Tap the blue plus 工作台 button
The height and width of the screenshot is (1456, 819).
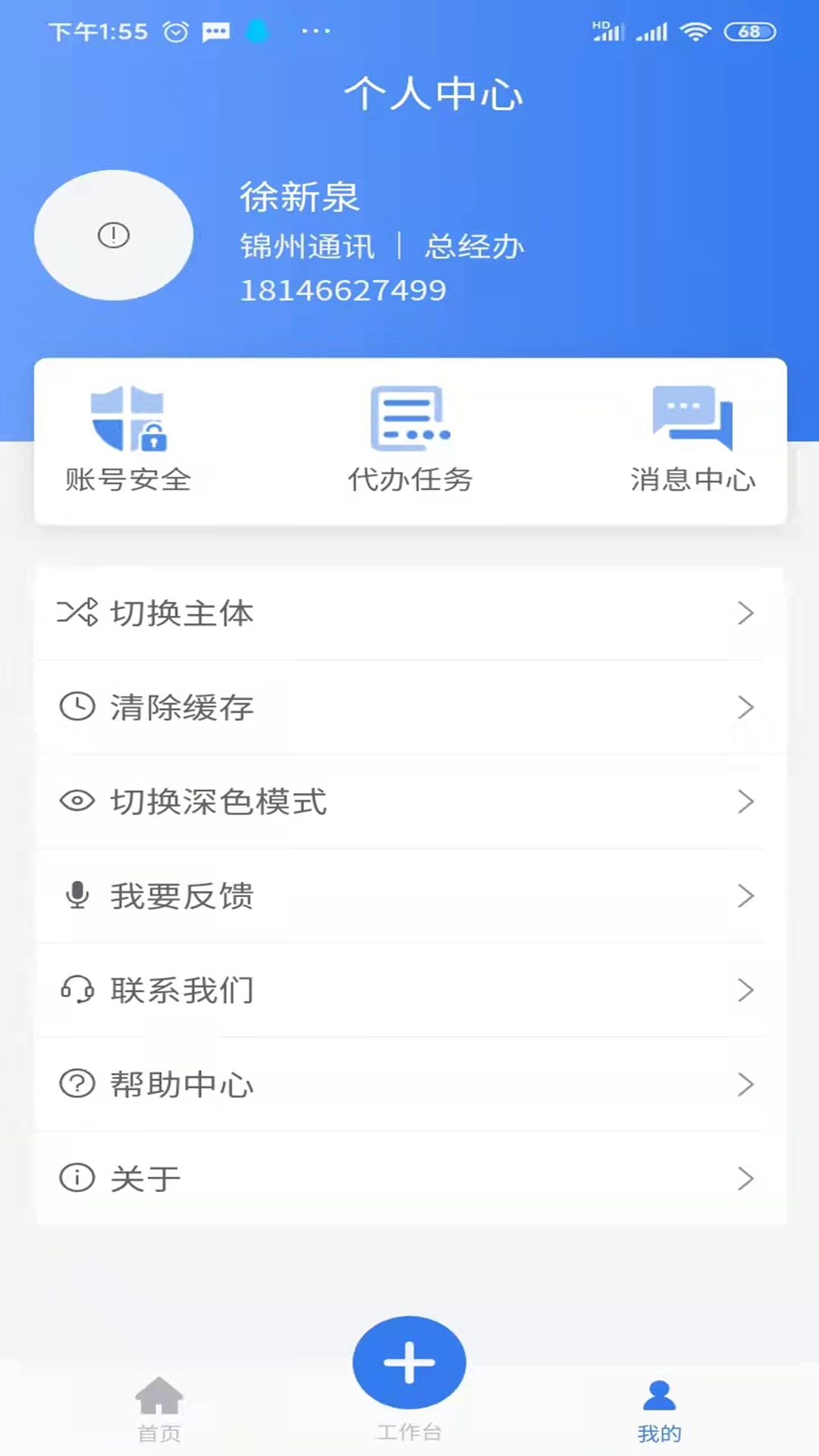click(409, 1363)
